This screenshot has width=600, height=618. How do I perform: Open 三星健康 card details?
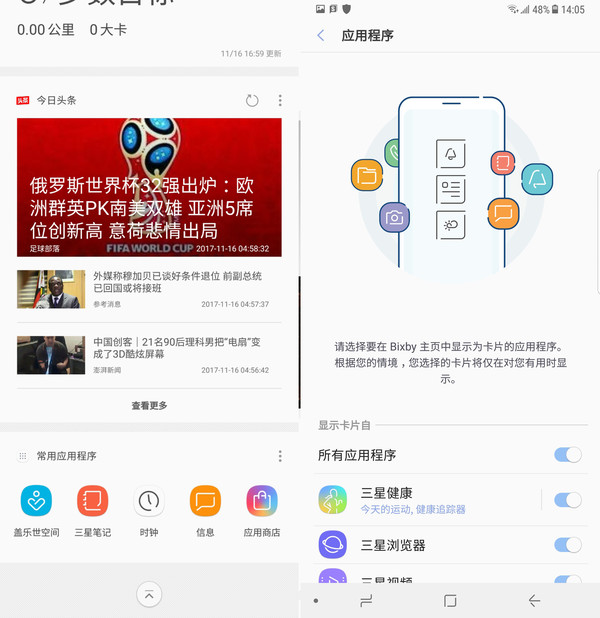420,500
